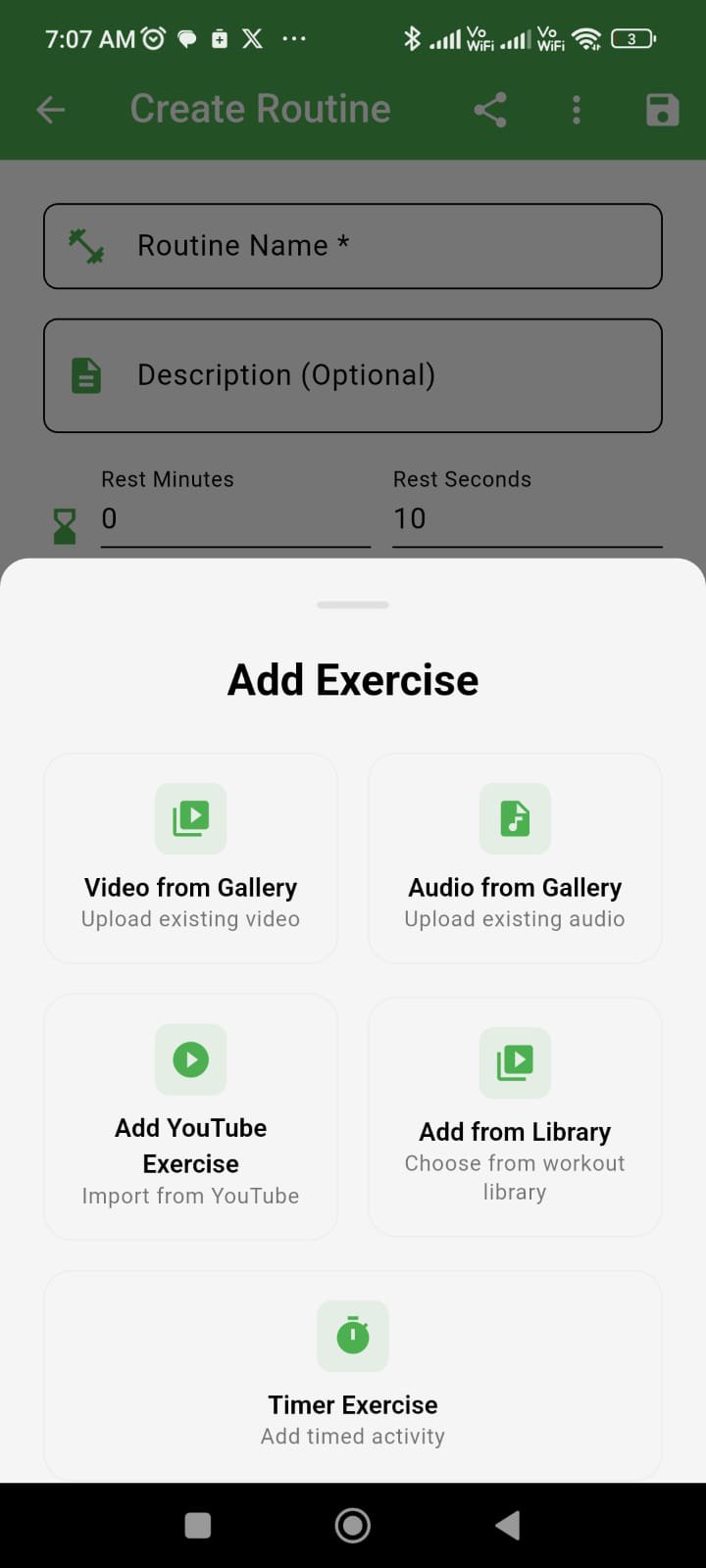
Task: Tap the drag handle on the Add Exercise sheet
Action: click(353, 605)
